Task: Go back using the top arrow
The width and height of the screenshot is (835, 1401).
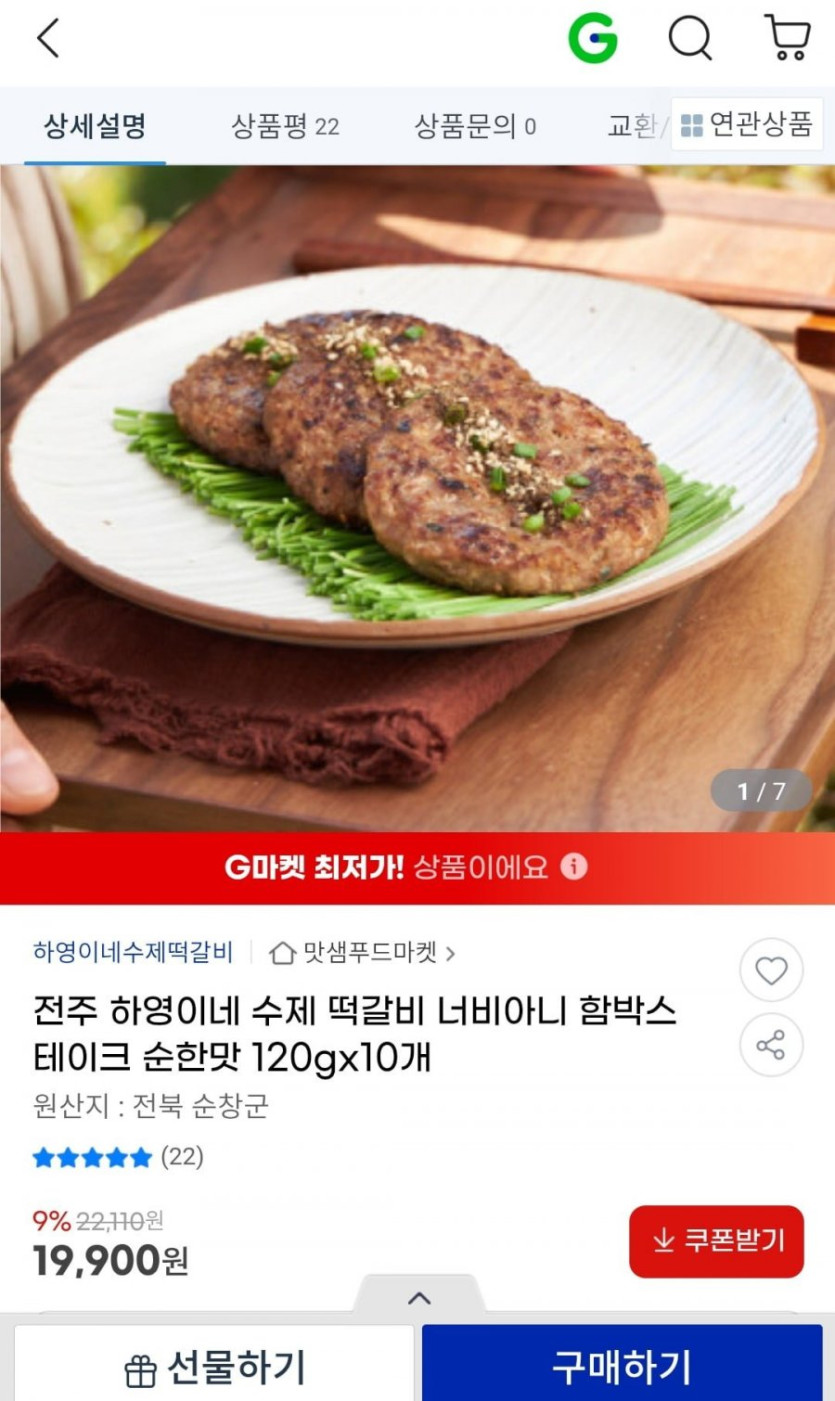Action: (x=47, y=39)
